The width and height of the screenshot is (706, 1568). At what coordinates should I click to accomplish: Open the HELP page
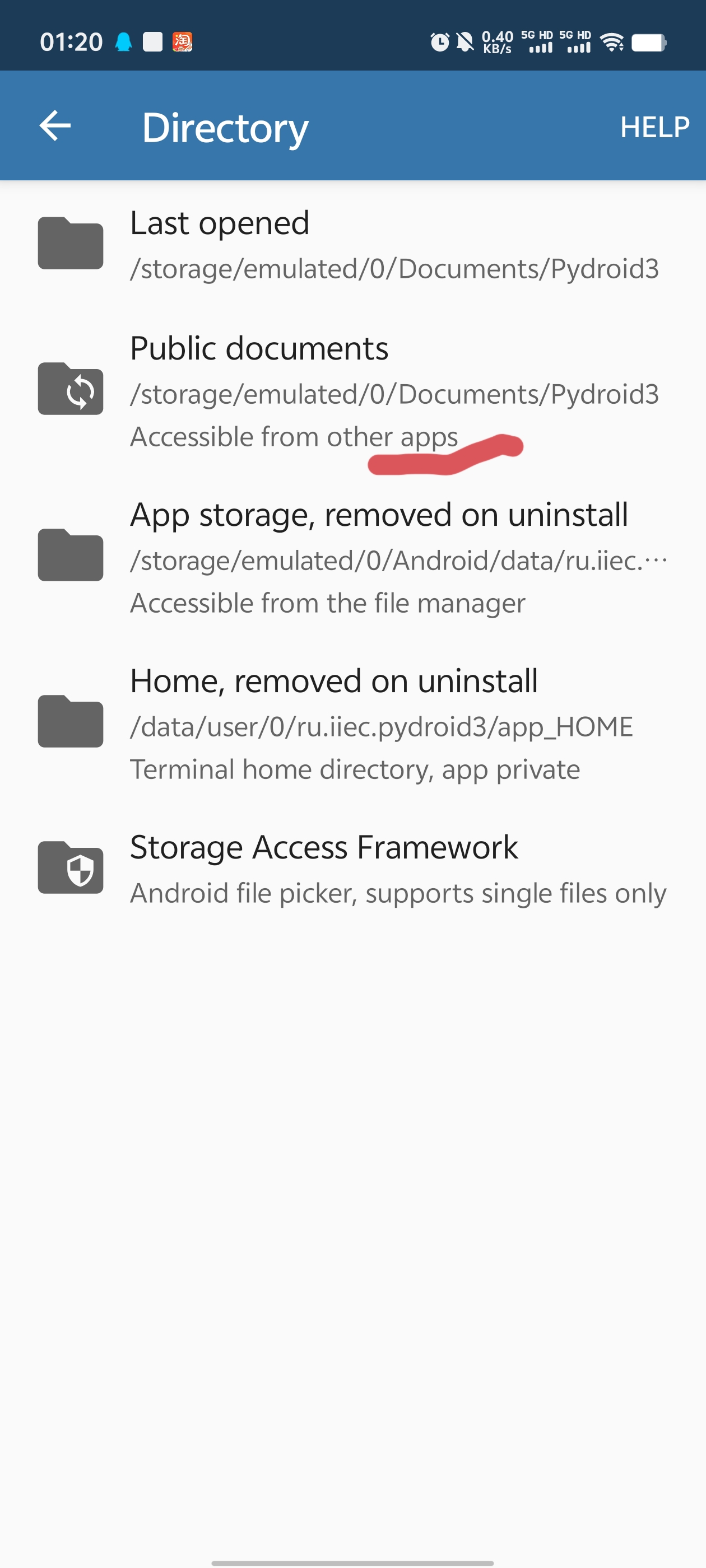click(654, 127)
